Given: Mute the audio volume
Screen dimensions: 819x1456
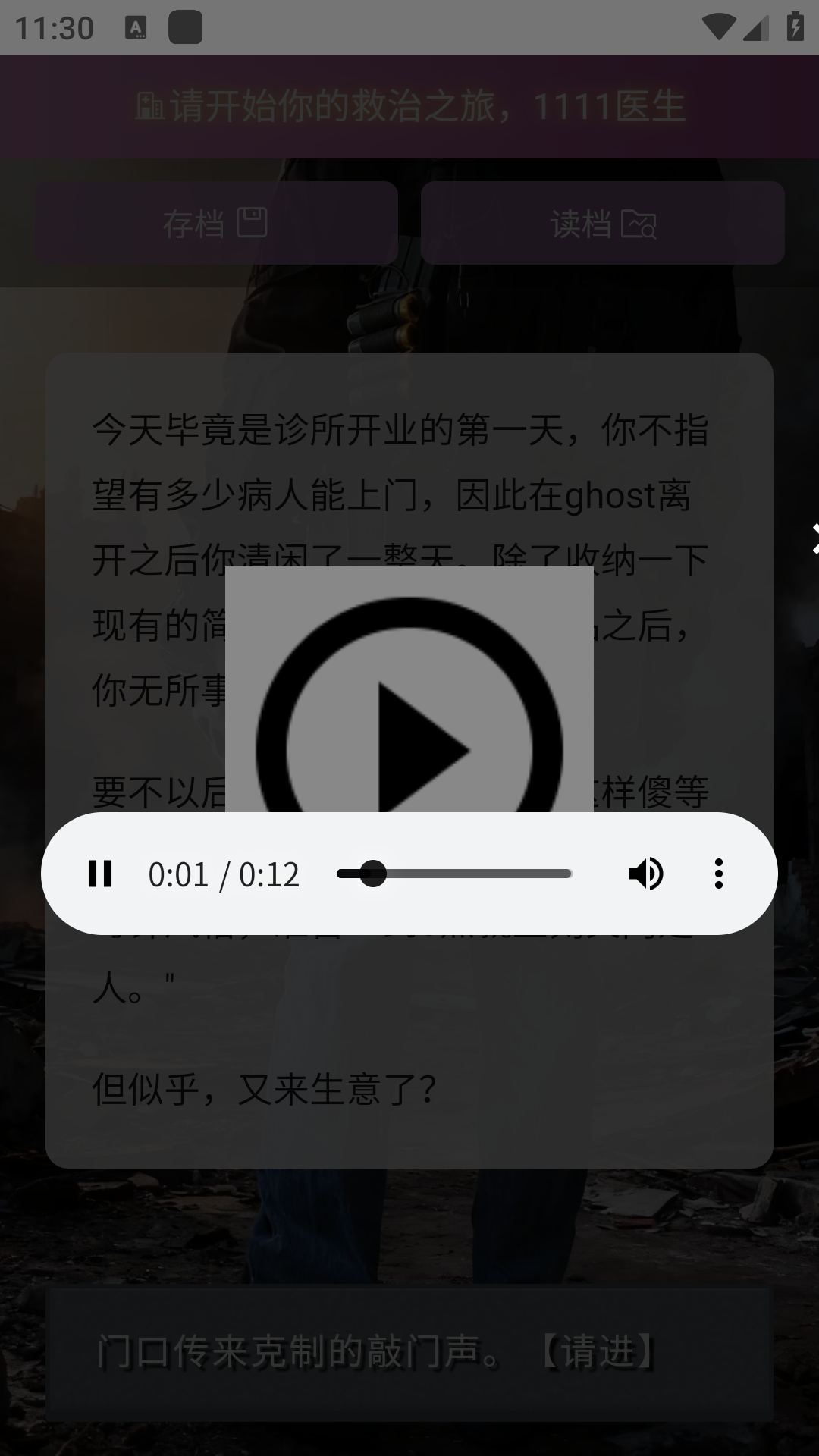Looking at the screenshot, I should pos(646,874).
